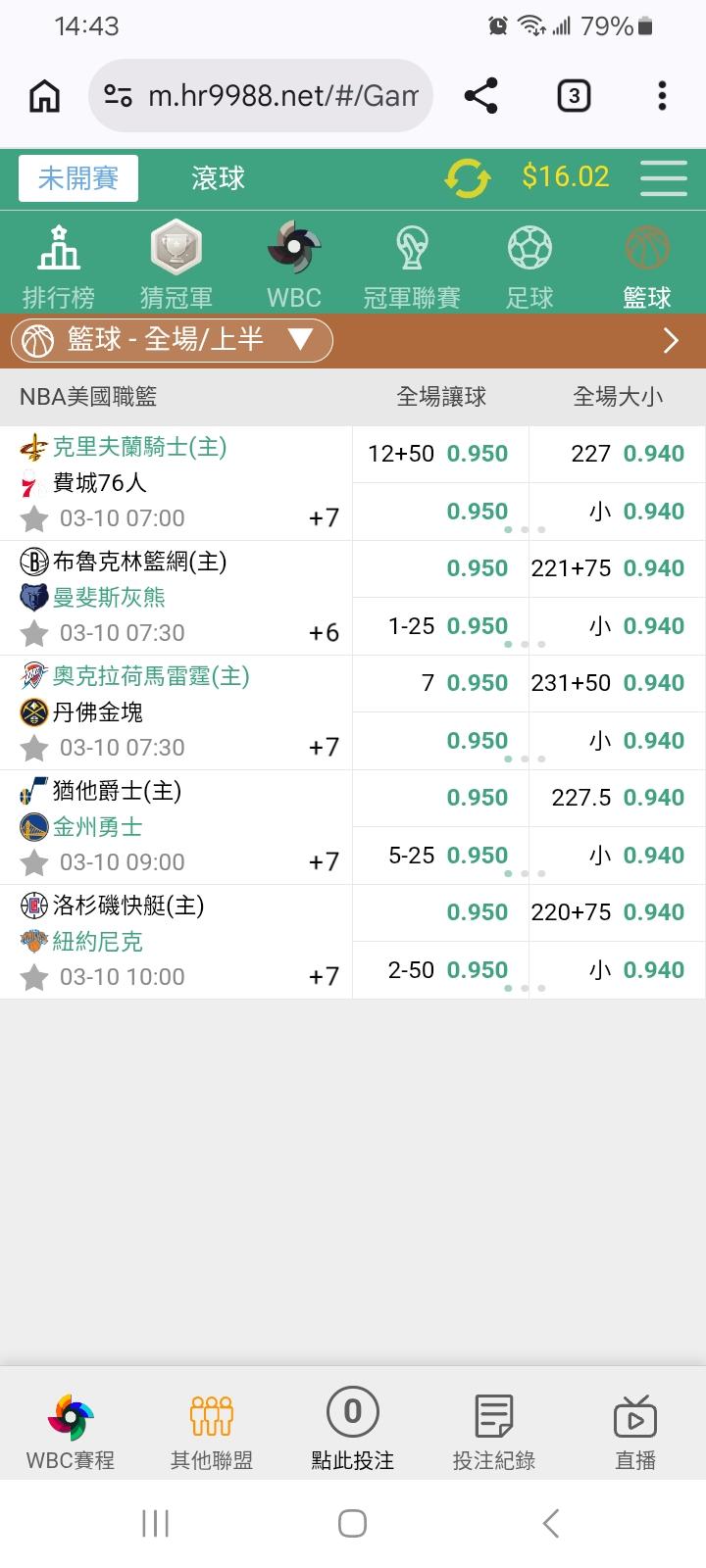View 其他聯盟 leagues
Viewport: 706px width, 1568px height.
[x=212, y=1432]
